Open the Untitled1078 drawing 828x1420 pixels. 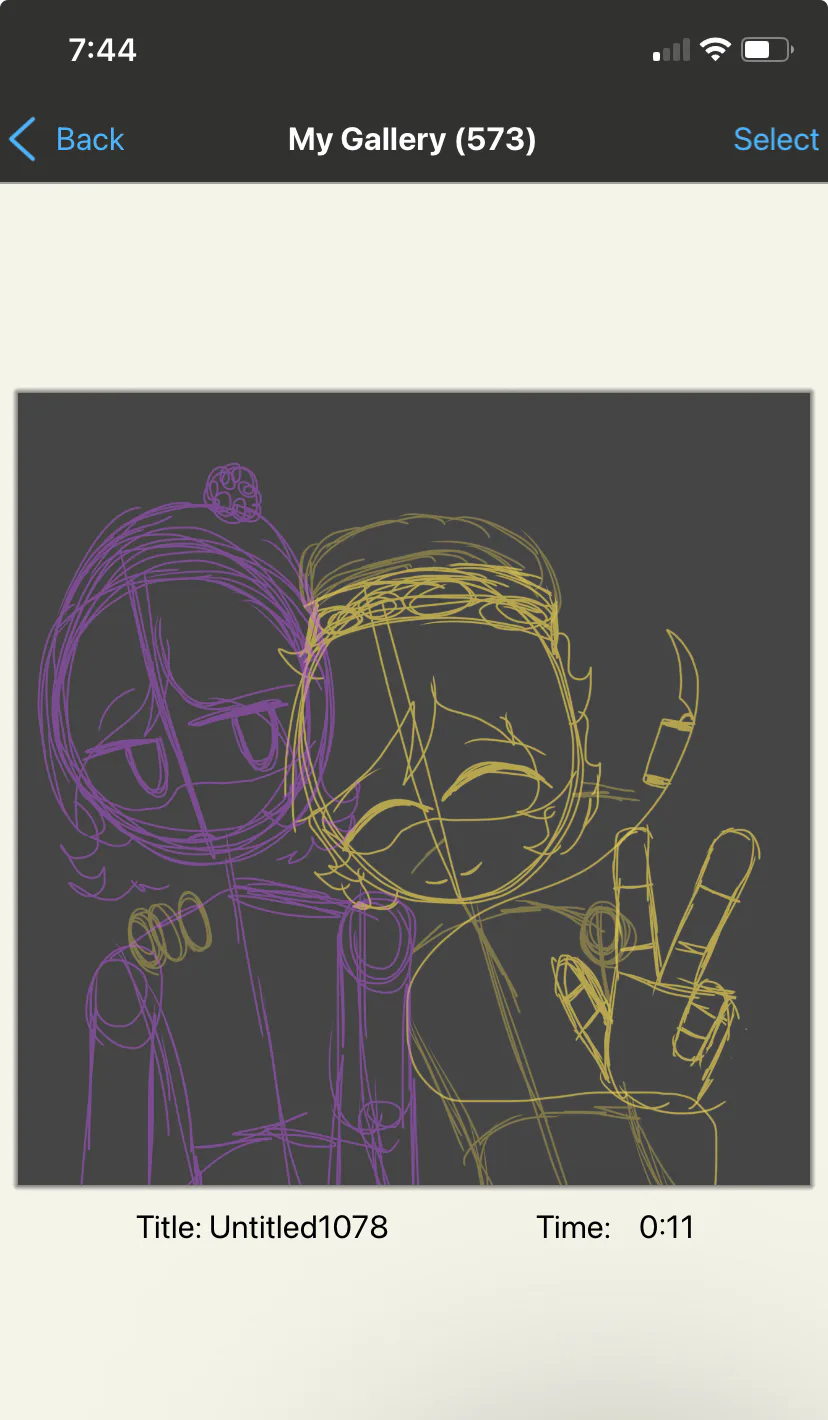(x=414, y=788)
